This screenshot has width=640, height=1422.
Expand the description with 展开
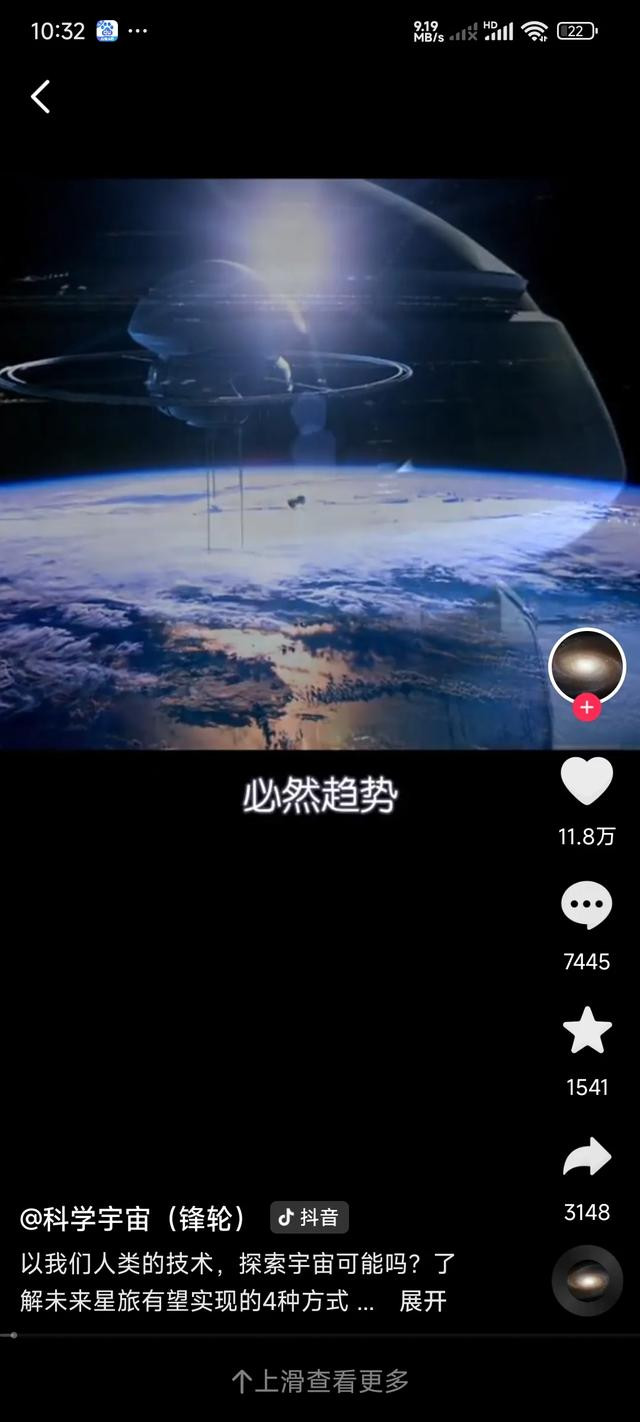pos(422,1301)
